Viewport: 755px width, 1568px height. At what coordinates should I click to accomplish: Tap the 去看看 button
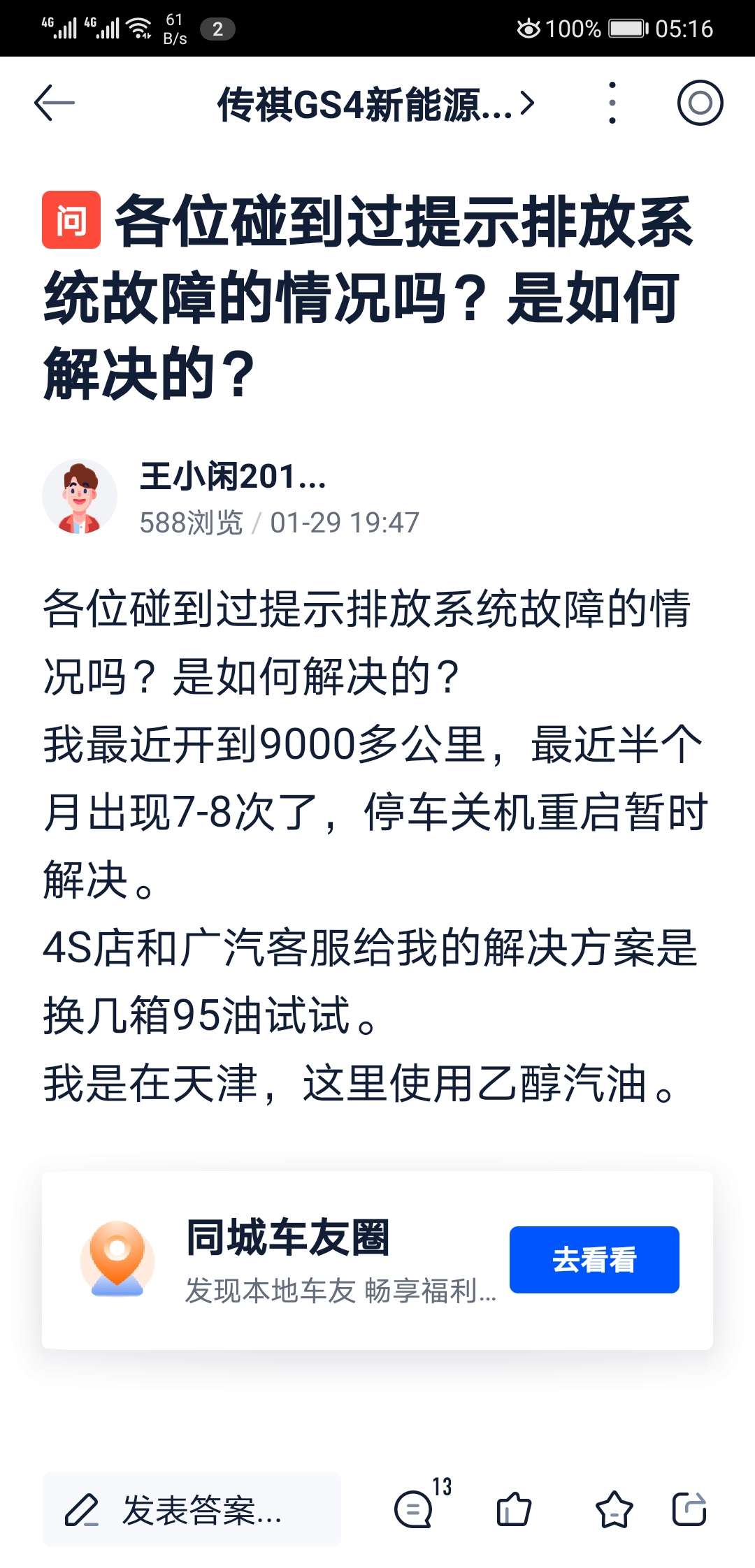coord(594,1259)
